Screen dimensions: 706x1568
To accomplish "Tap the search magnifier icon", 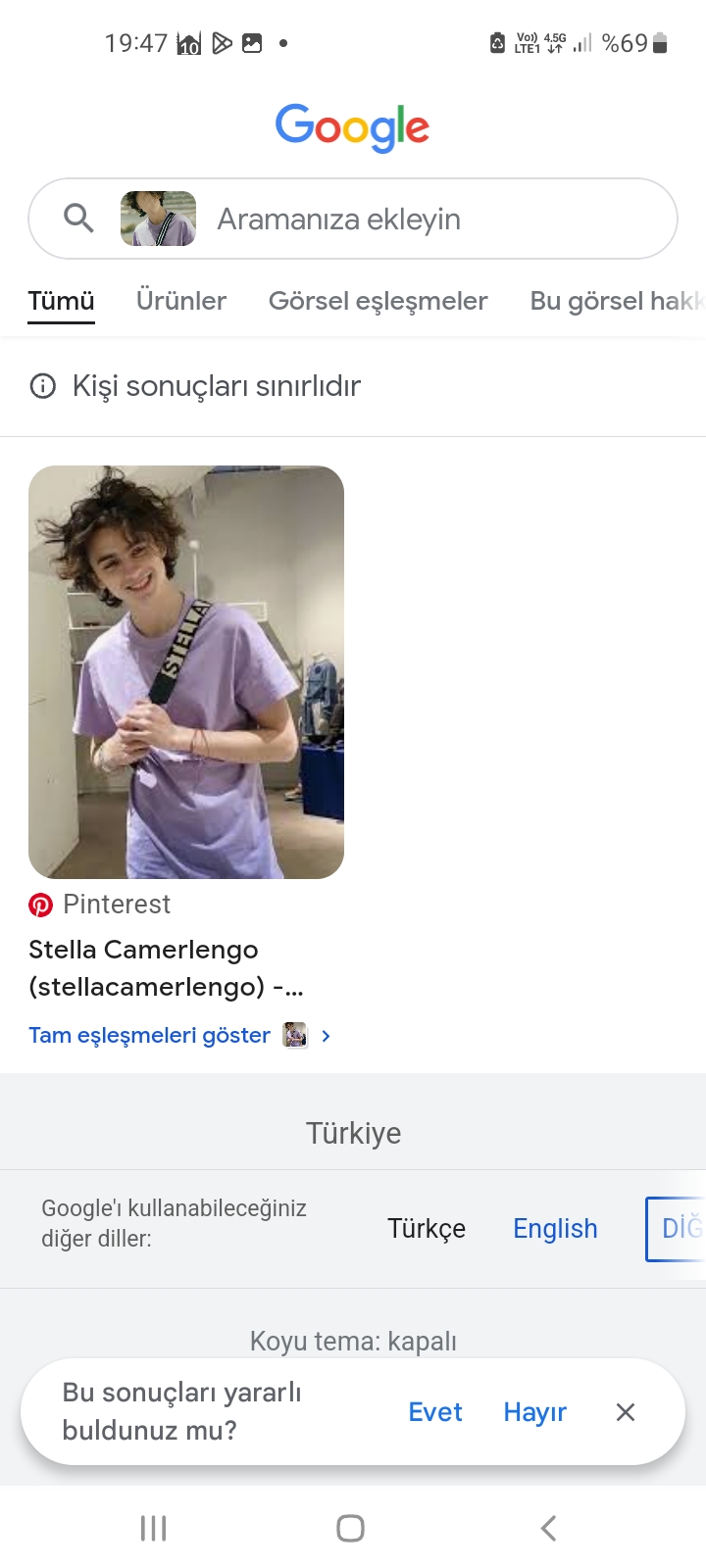I will pyautogui.click(x=78, y=218).
